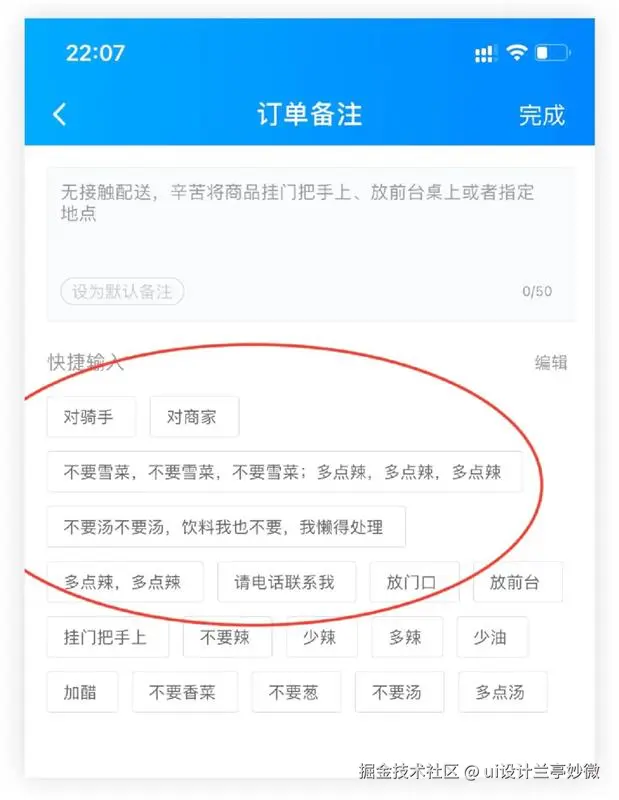
Task: Select the 不要雪菜 quick-input phrase
Action: tap(283, 471)
